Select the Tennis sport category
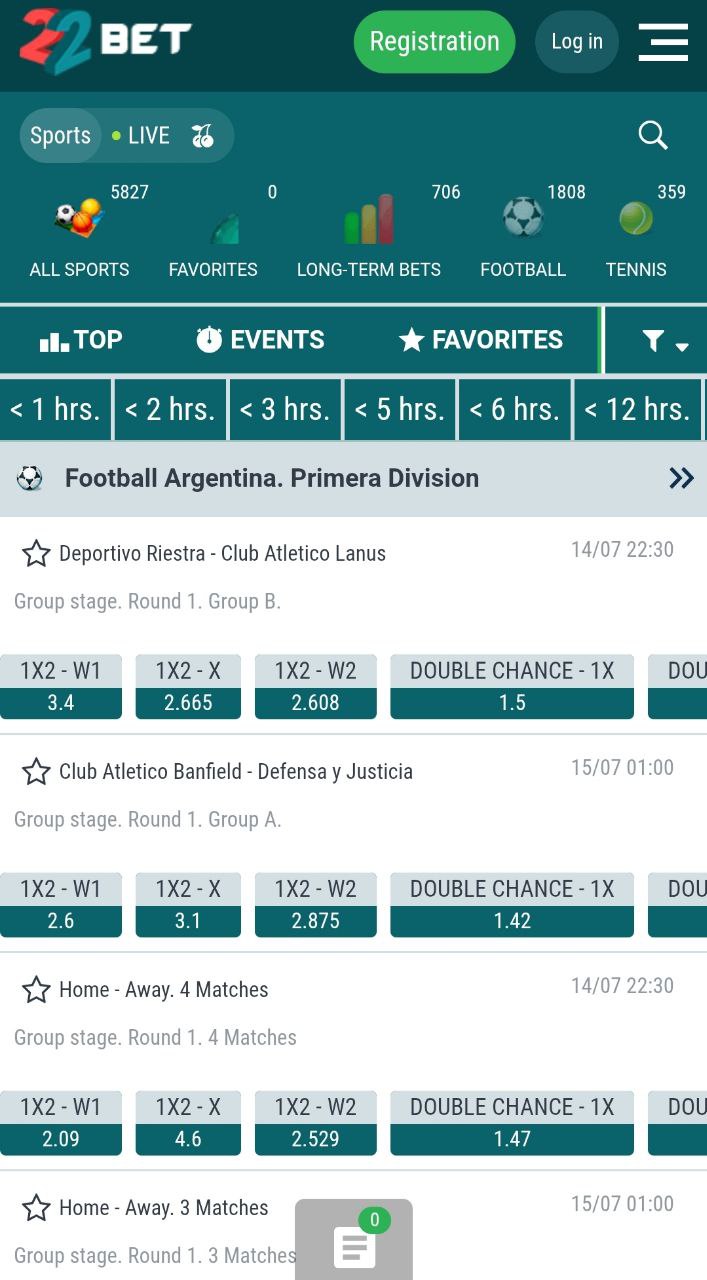 pos(636,232)
